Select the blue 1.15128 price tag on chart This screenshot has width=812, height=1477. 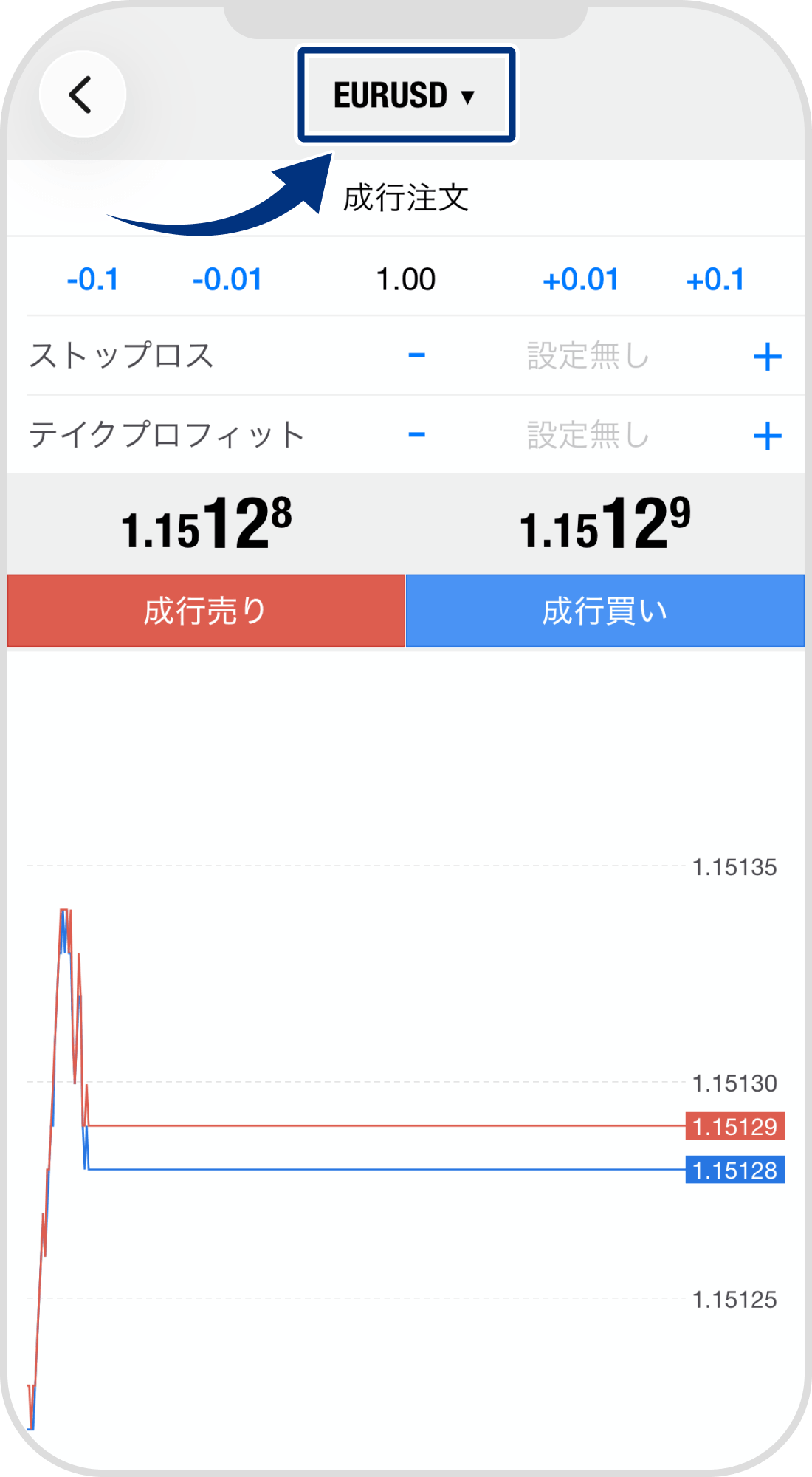(x=734, y=1171)
